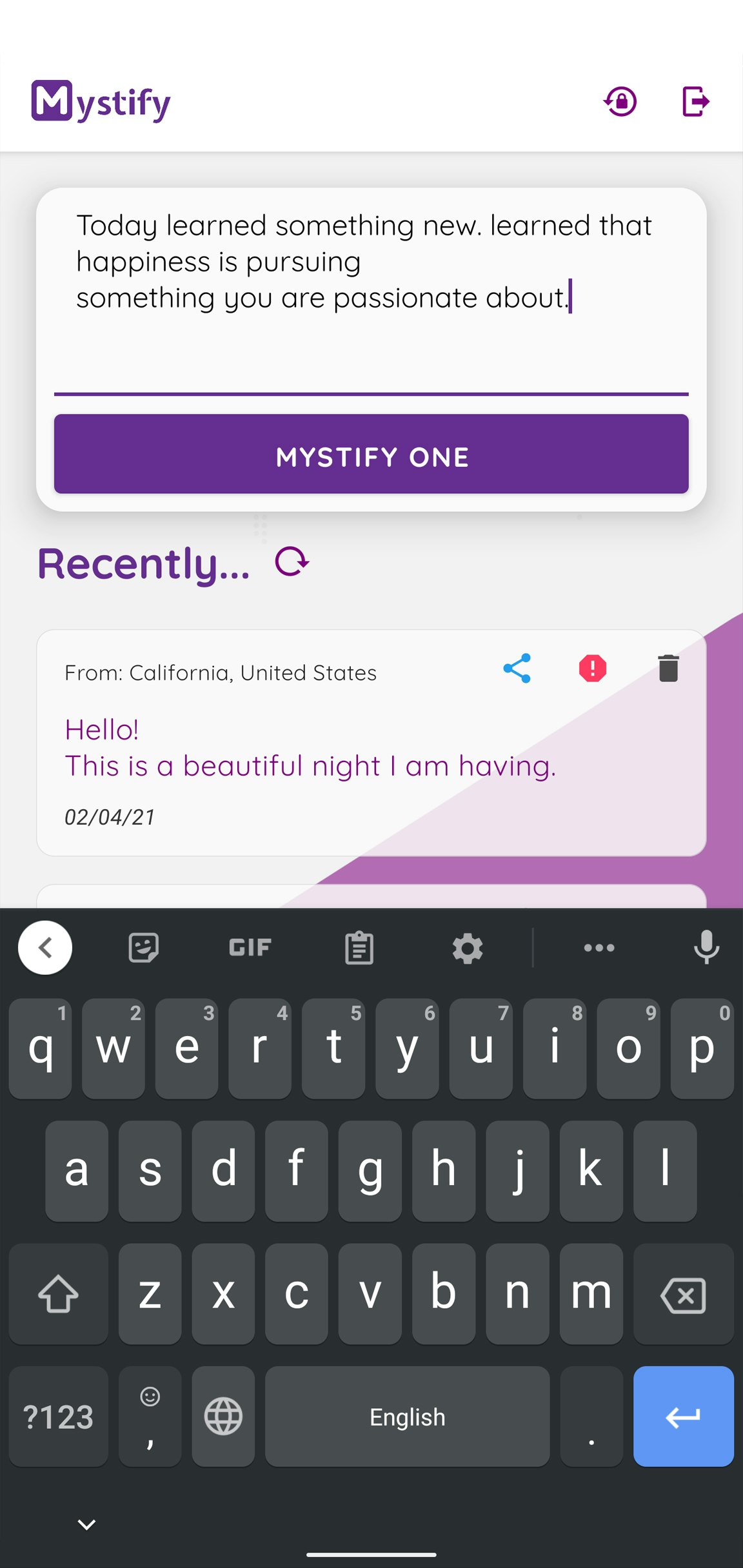Open the keyboard clipboard
Viewport: 743px width, 1568px height.
point(359,947)
